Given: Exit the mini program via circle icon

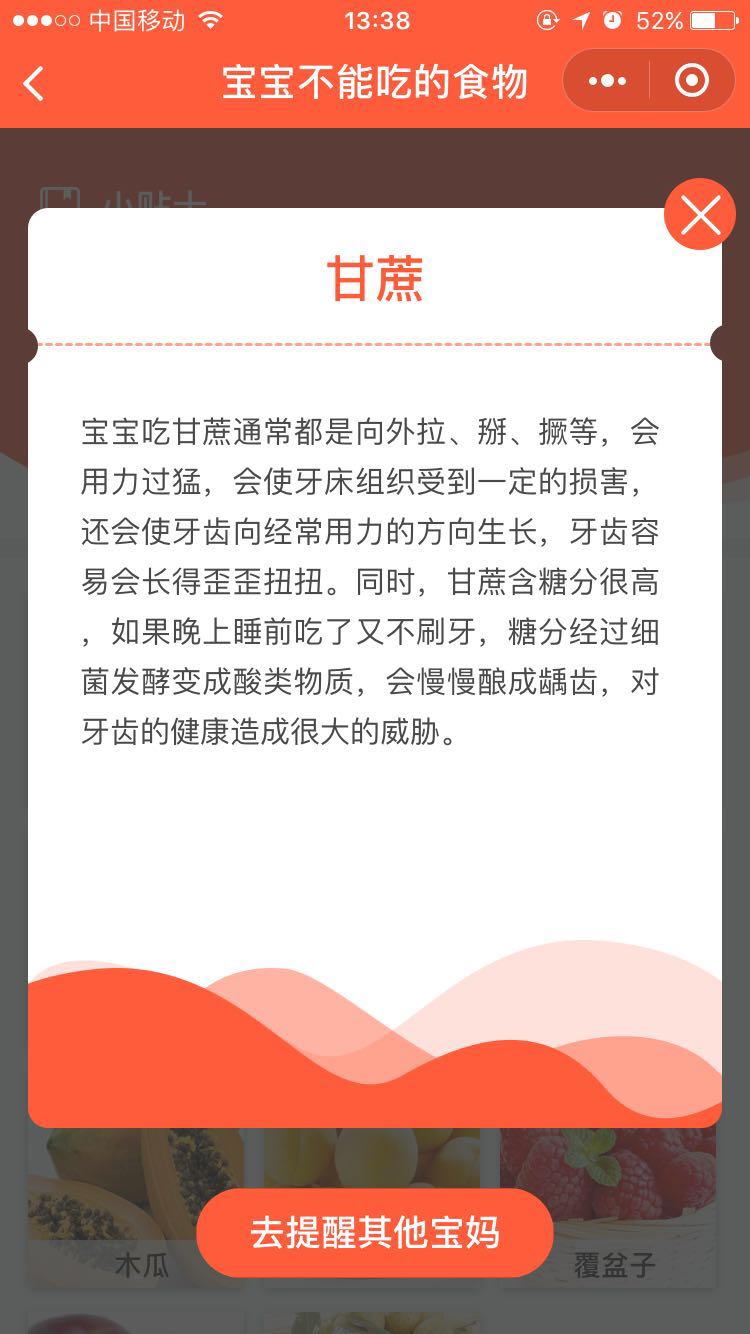Looking at the screenshot, I should [x=692, y=81].
